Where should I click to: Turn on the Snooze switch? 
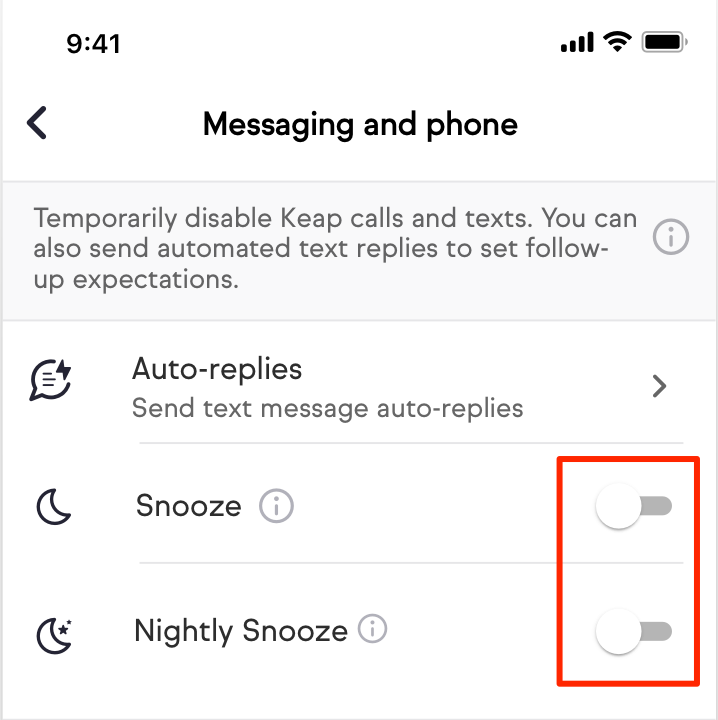coord(634,507)
